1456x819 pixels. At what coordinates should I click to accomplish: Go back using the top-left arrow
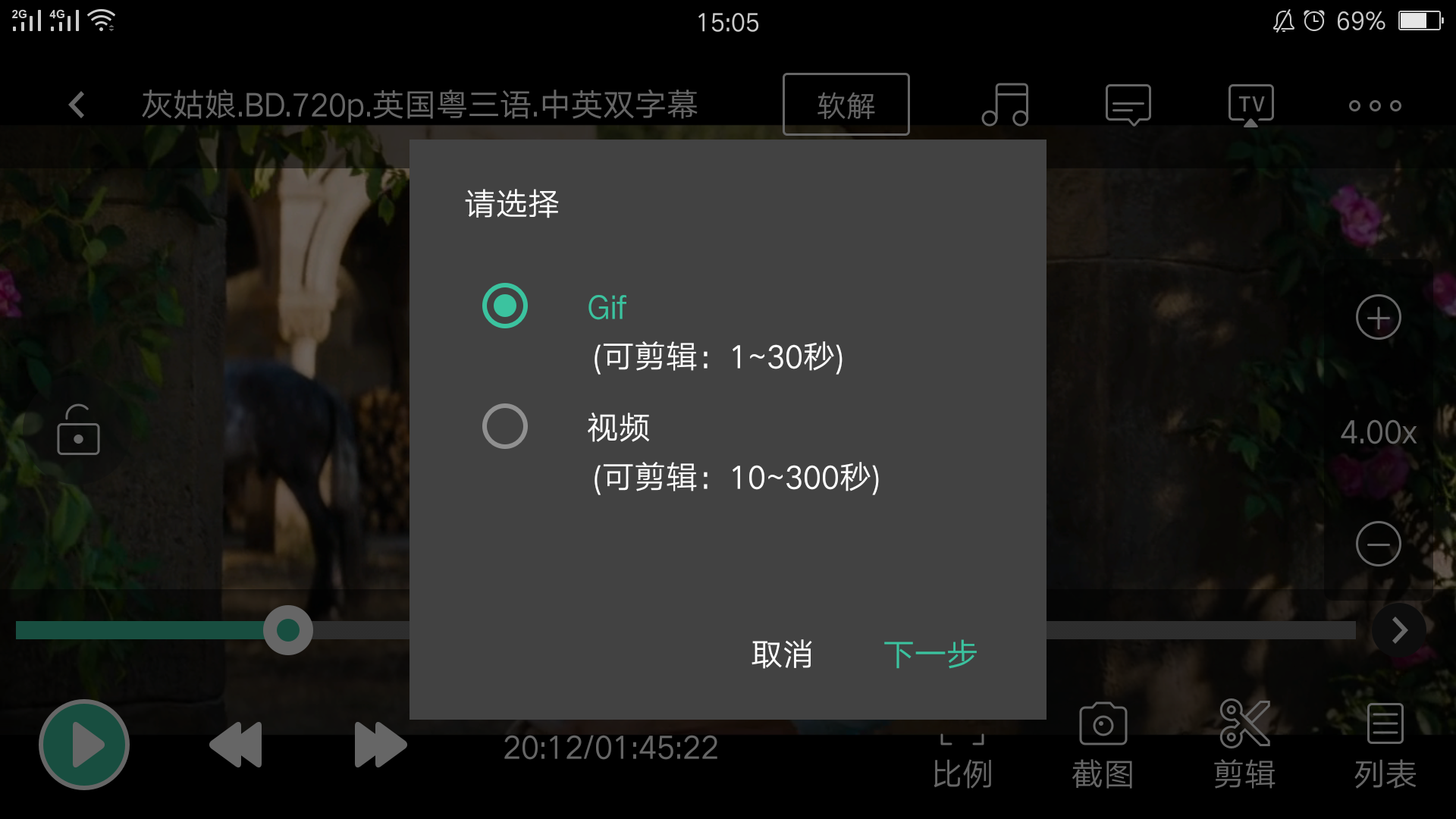pos(77,105)
